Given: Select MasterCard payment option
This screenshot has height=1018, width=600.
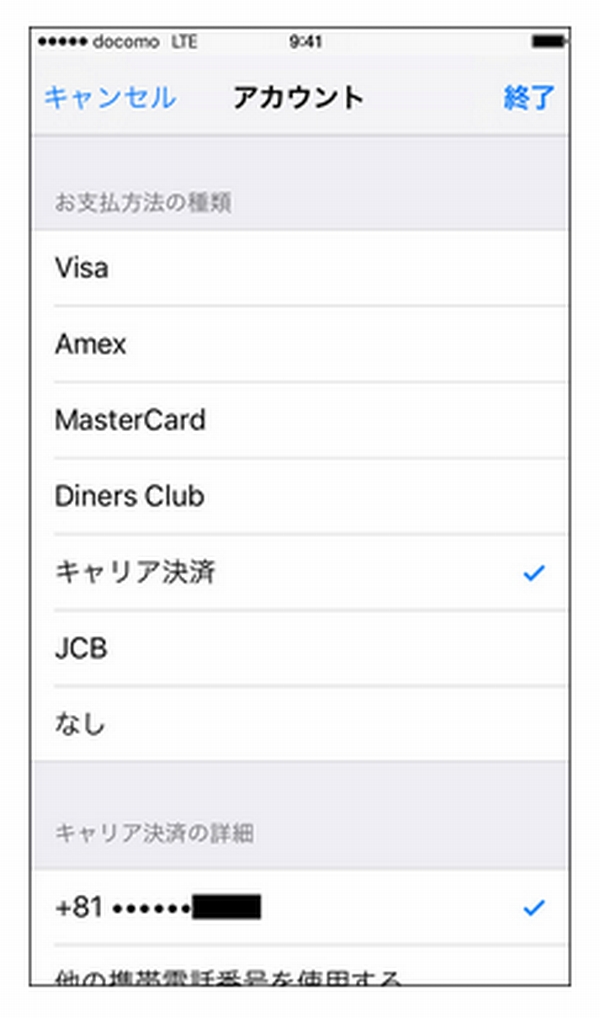Looking at the screenshot, I should click(299, 420).
